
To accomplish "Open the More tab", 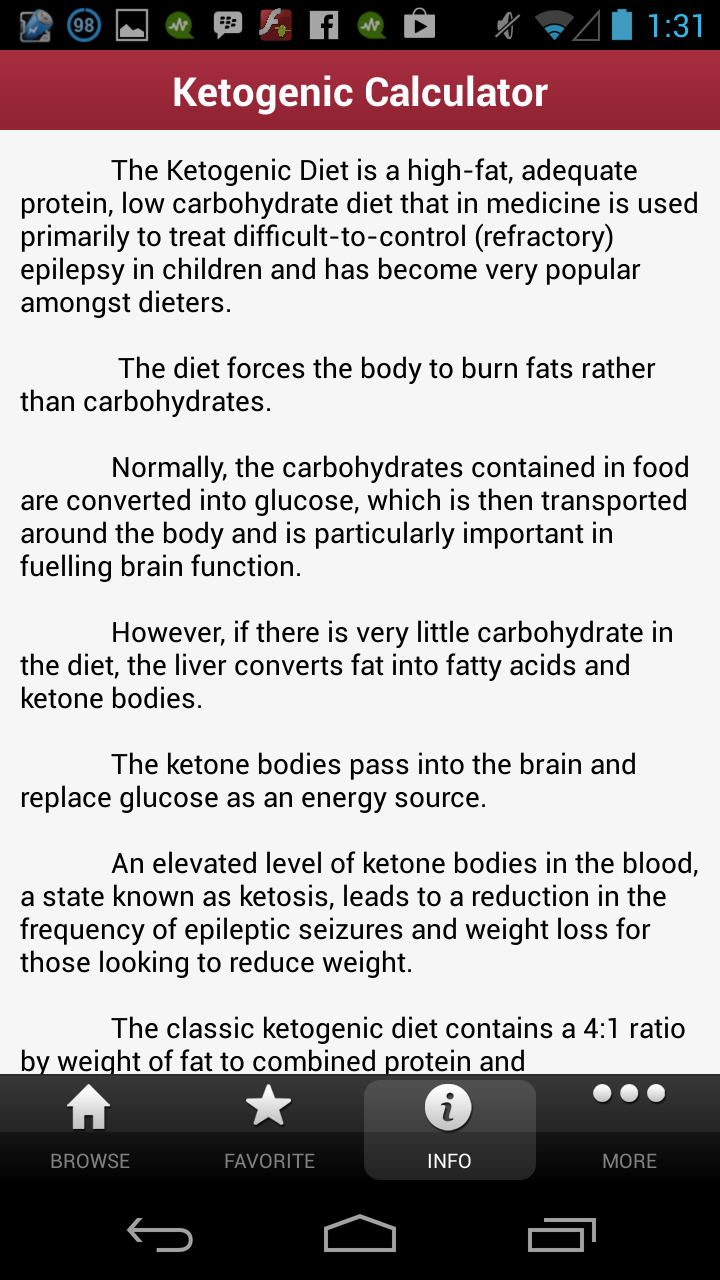I will (x=629, y=1129).
